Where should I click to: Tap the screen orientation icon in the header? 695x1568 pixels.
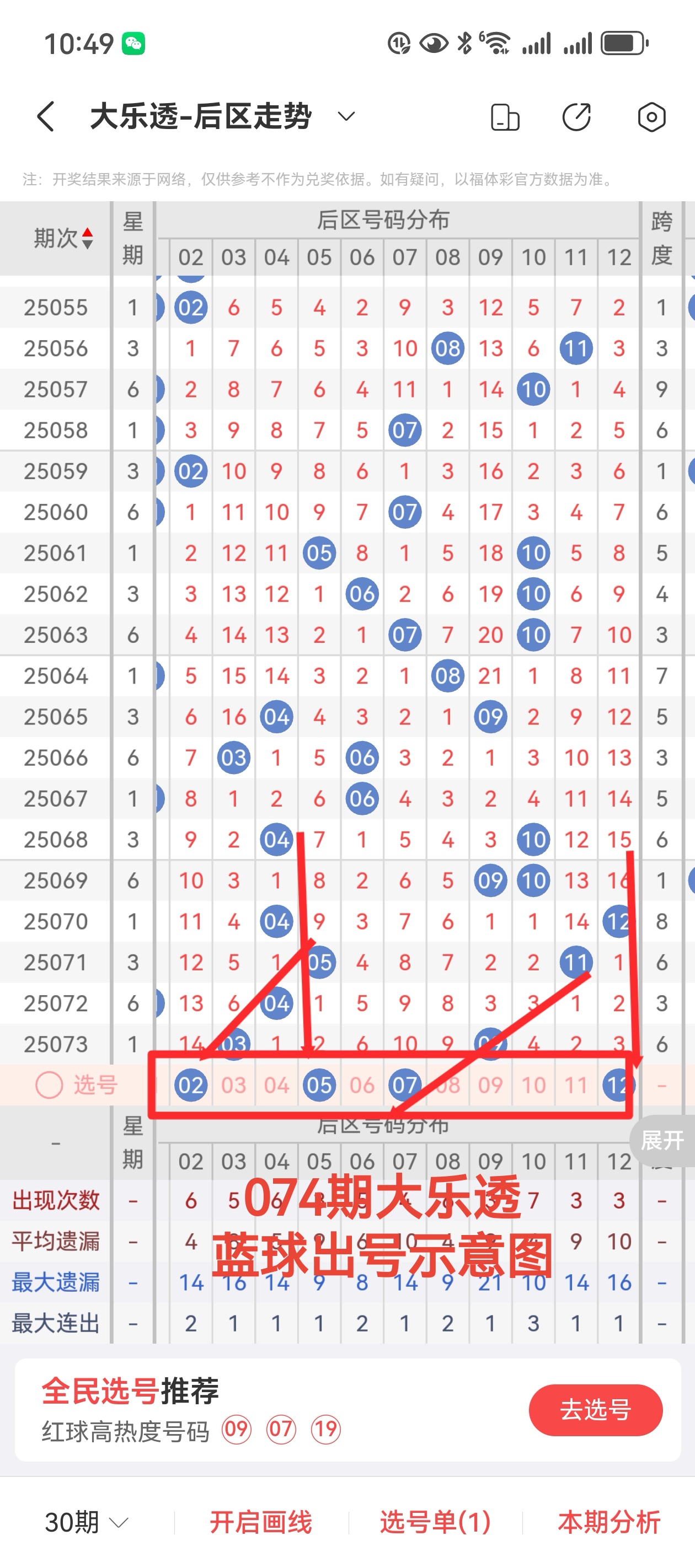pyautogui.click(x=505, y=117)
